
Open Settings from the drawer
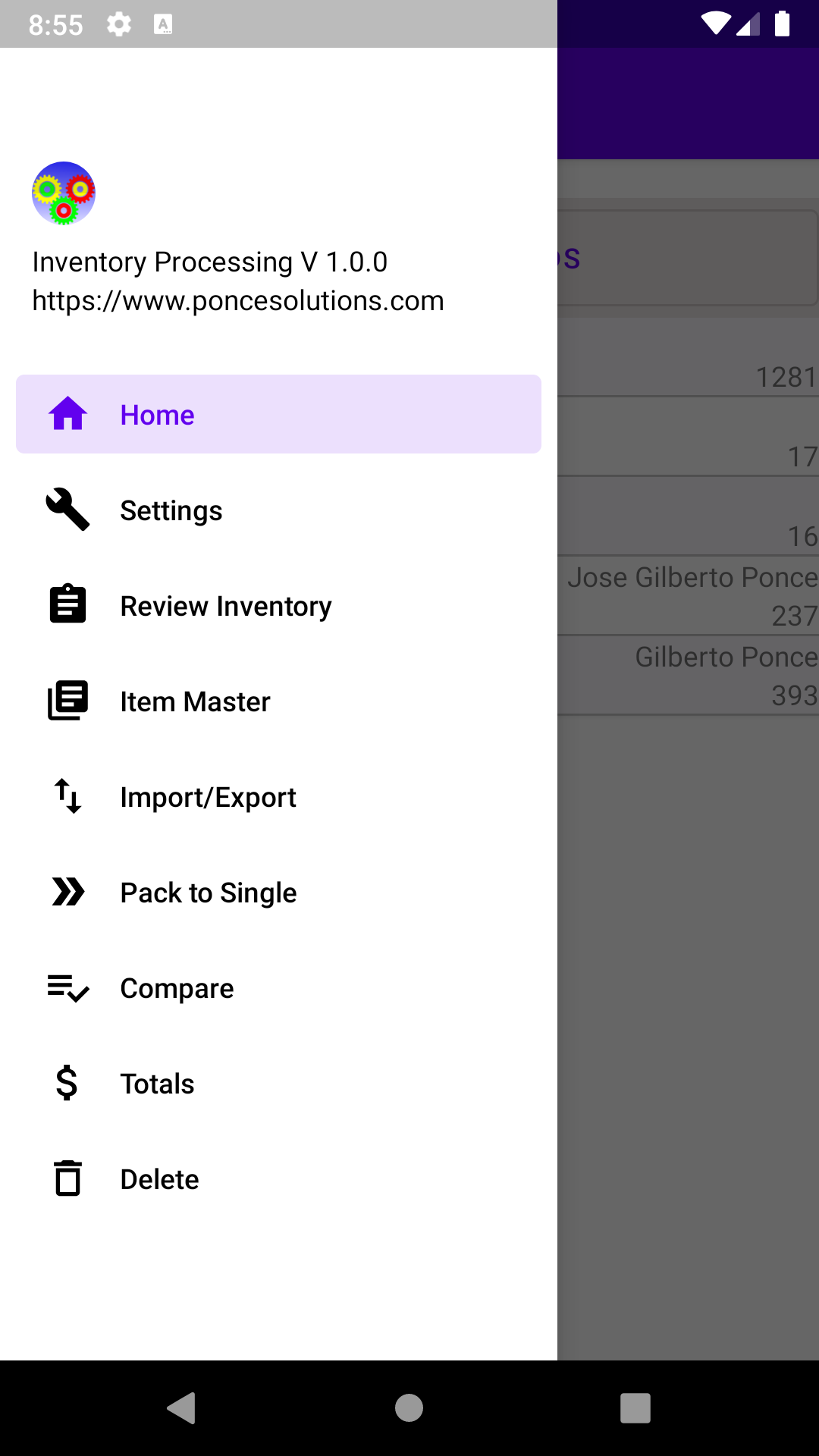278,510
